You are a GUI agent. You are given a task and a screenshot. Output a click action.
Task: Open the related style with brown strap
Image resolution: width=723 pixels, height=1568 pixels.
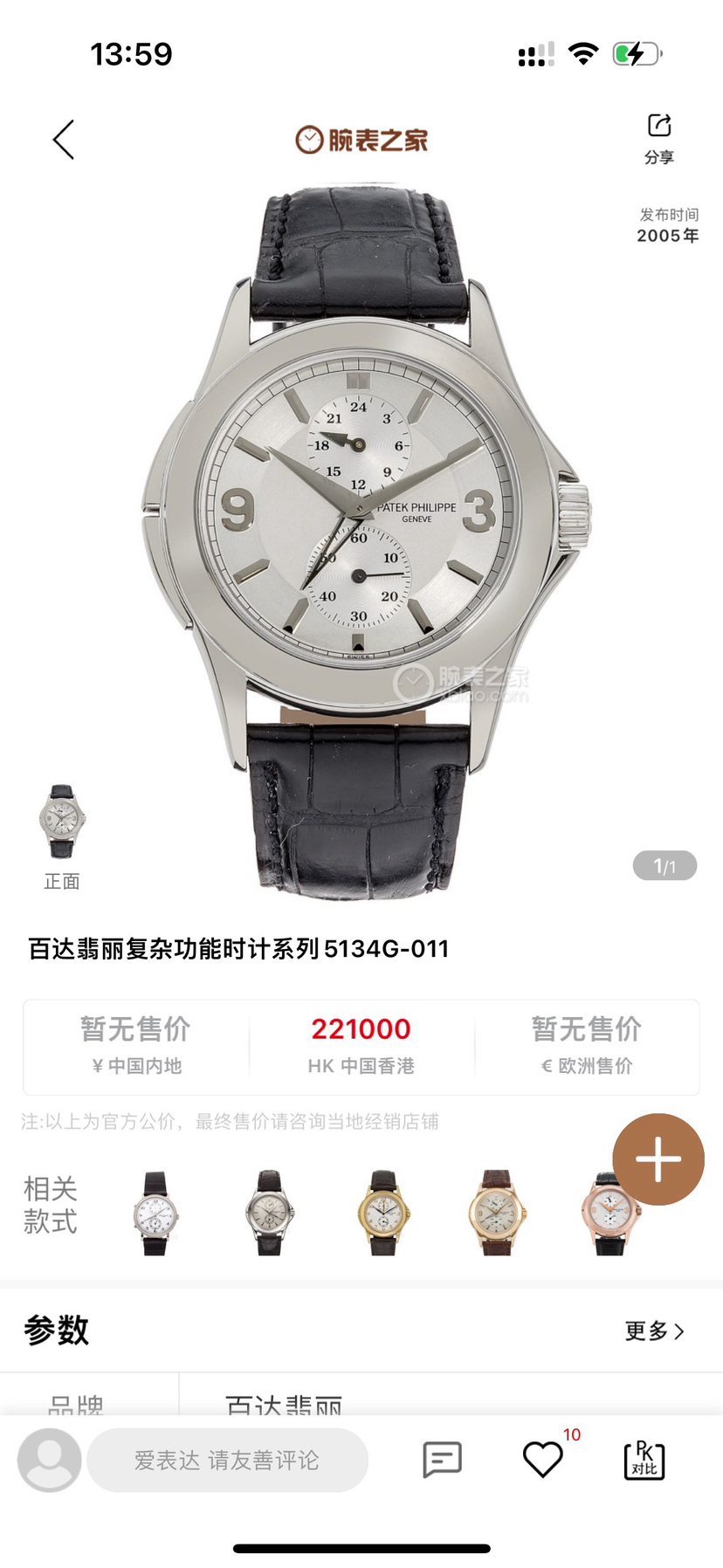click(x=497, y=1213)
